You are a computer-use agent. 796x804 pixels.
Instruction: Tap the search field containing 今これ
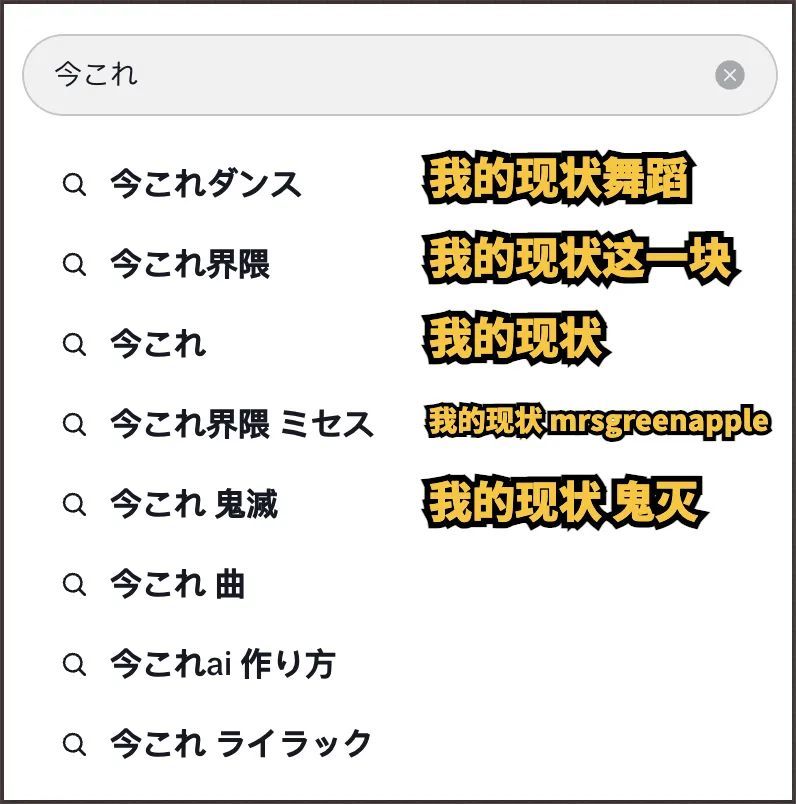(380, 75)
